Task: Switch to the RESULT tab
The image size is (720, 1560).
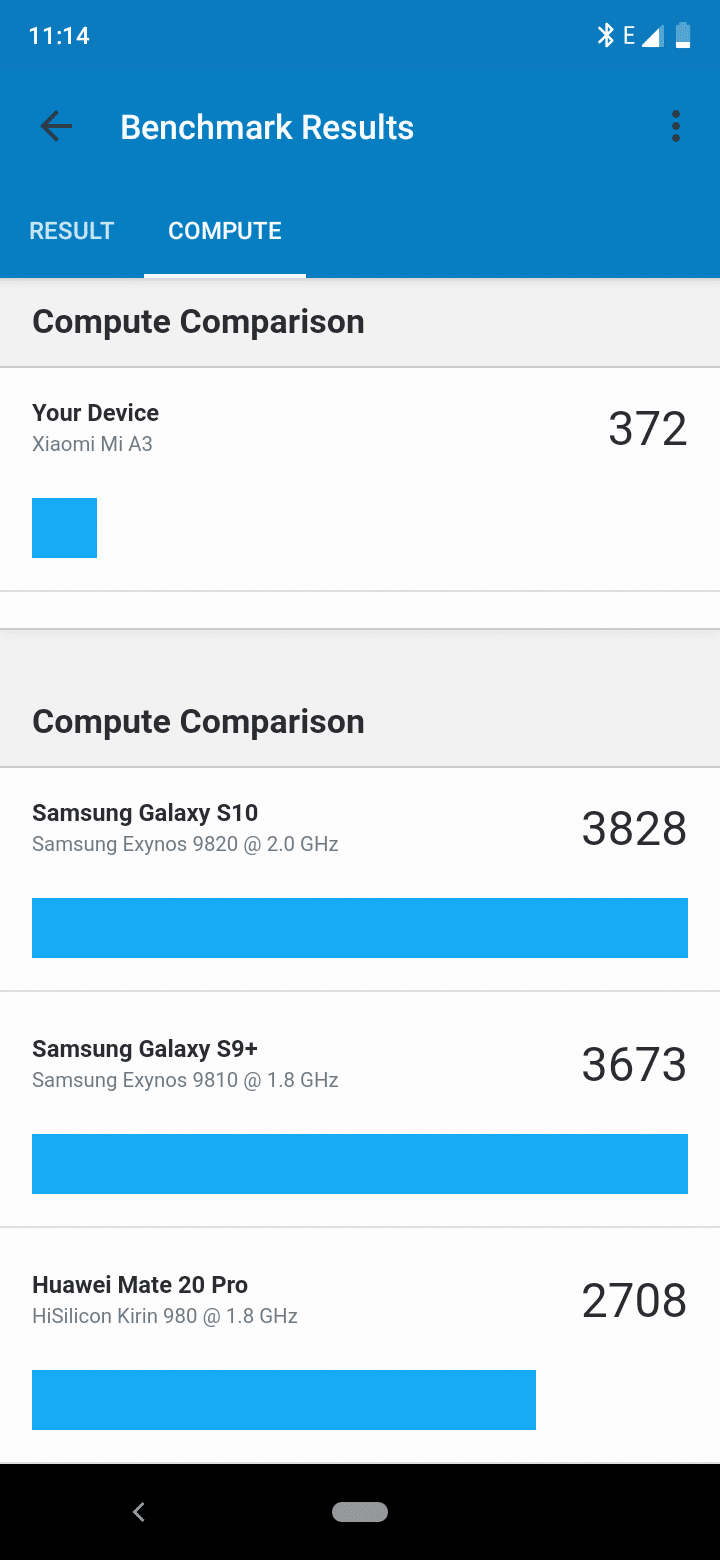Action: (x=72, y=231)
